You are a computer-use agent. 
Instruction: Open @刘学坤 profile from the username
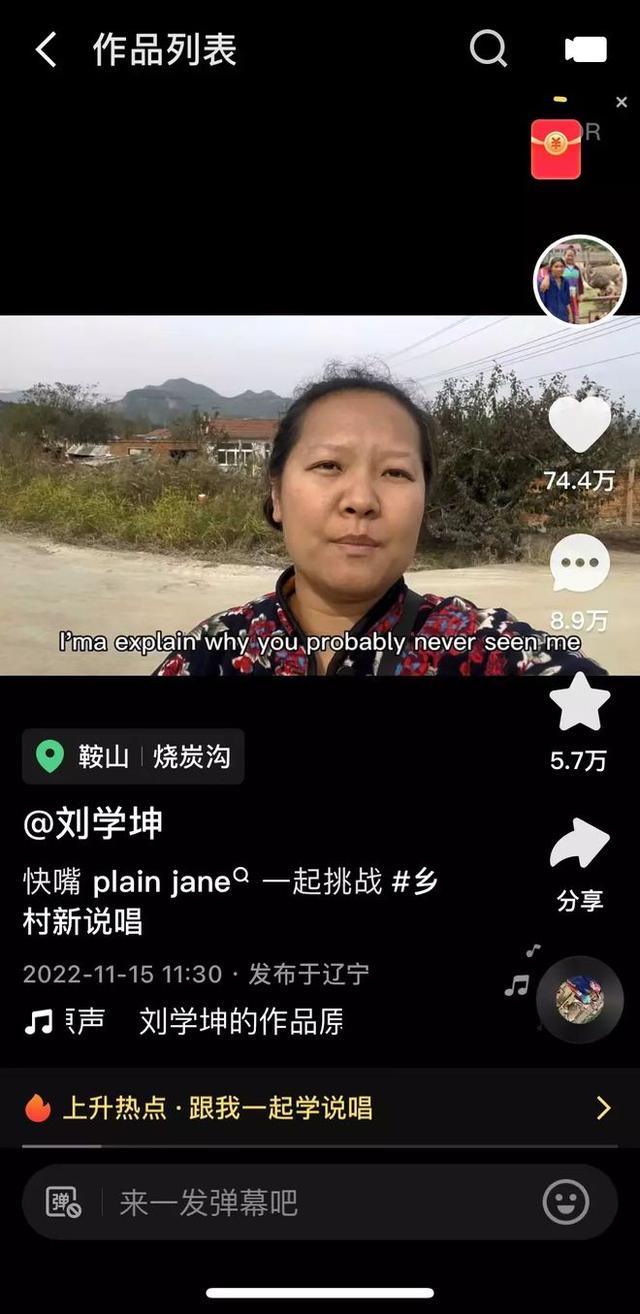[x=93, y=824]
